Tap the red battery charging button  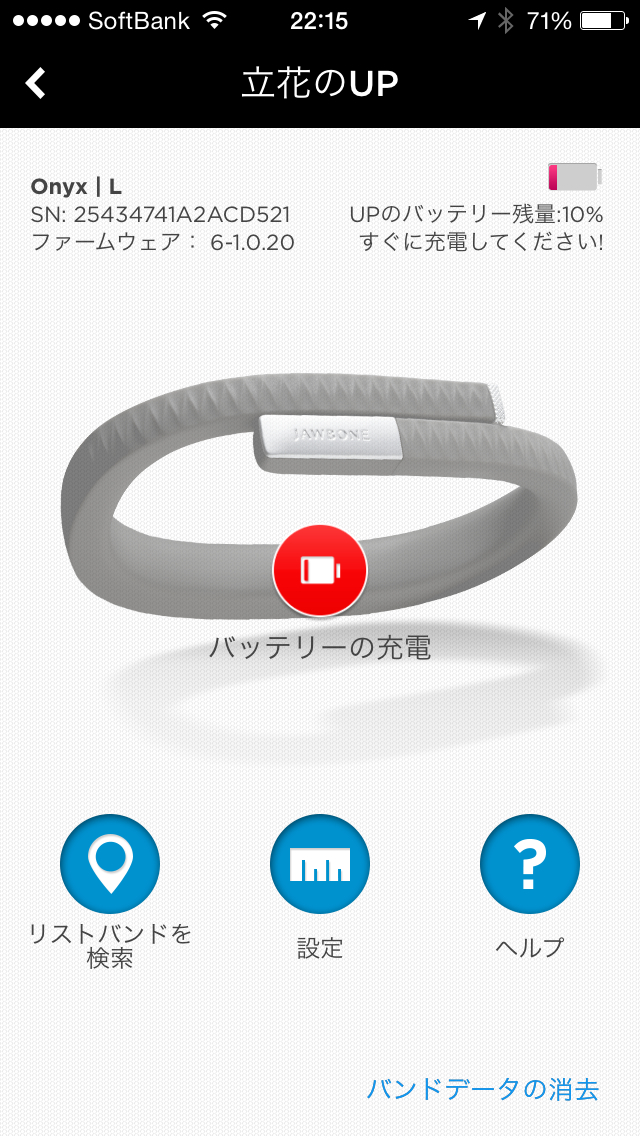[x=320, y=570]
